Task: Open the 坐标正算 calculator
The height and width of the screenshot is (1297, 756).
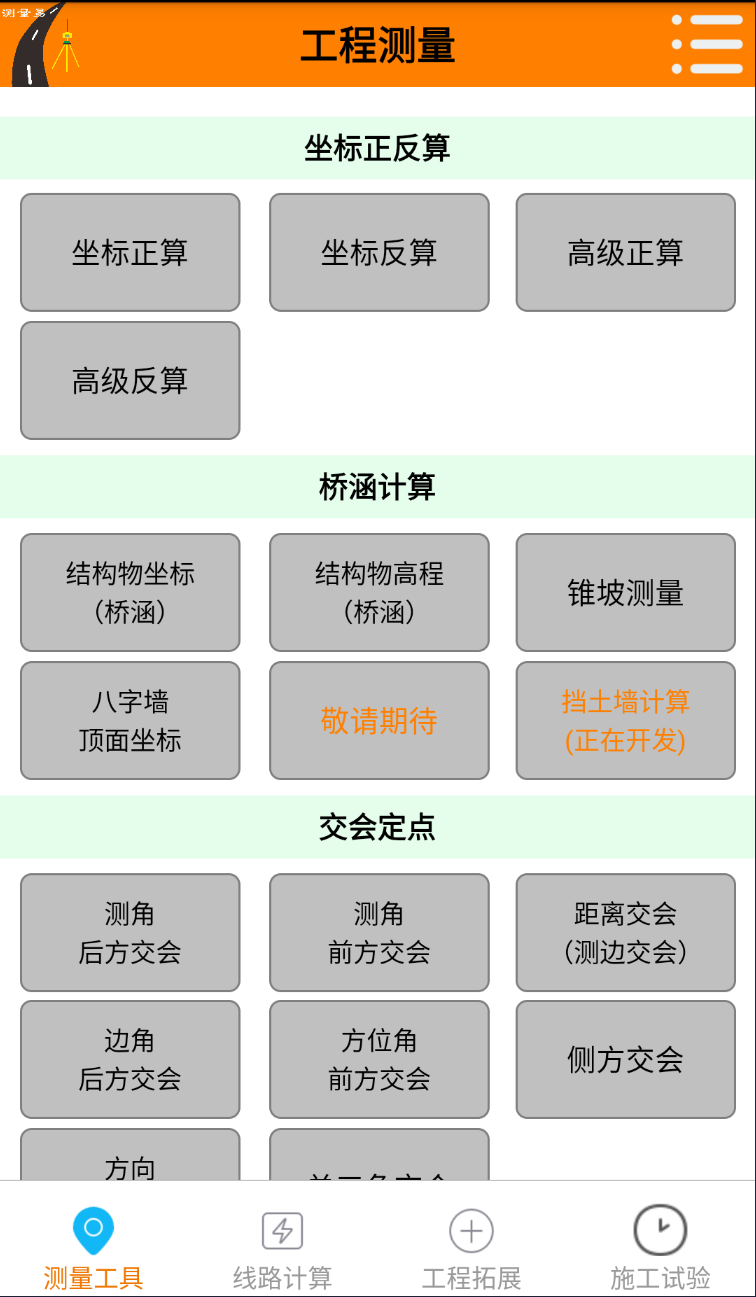Action: click(x=130, y=252)
